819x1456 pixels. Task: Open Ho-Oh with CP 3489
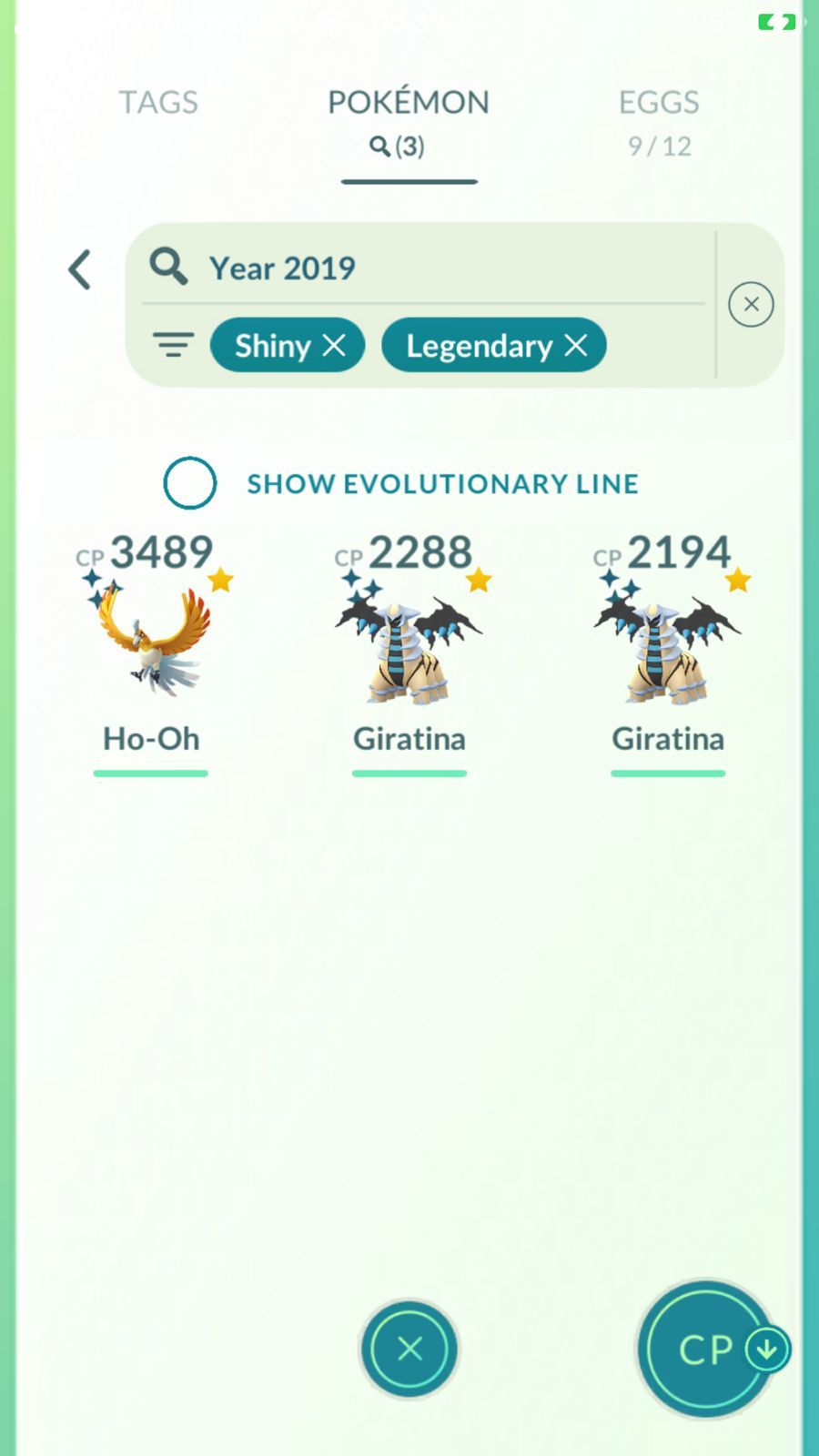(x=151, y=652)
